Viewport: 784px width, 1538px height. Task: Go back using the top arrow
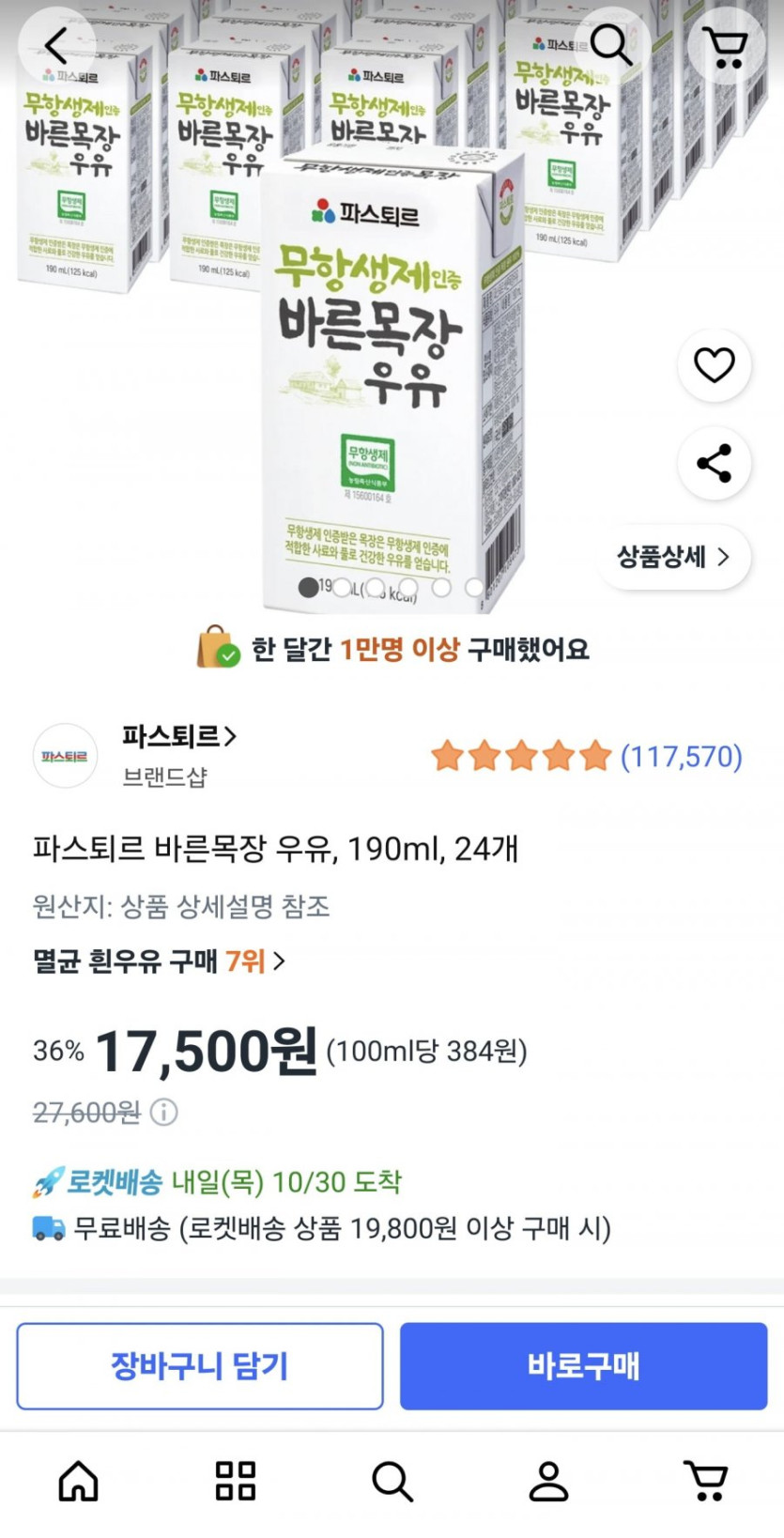(x=56, y=45)
